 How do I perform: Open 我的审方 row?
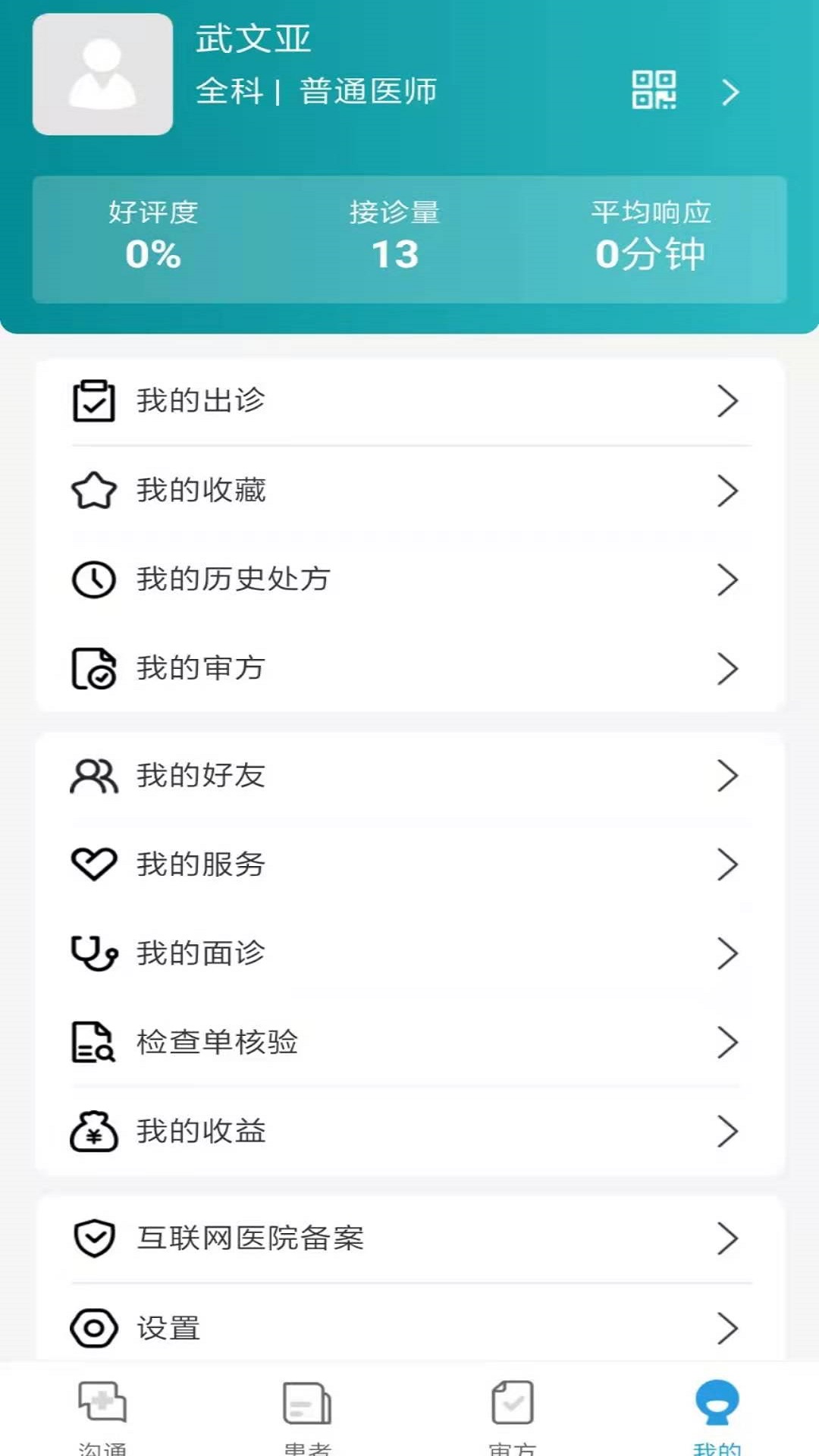click(x=409, y=669)
